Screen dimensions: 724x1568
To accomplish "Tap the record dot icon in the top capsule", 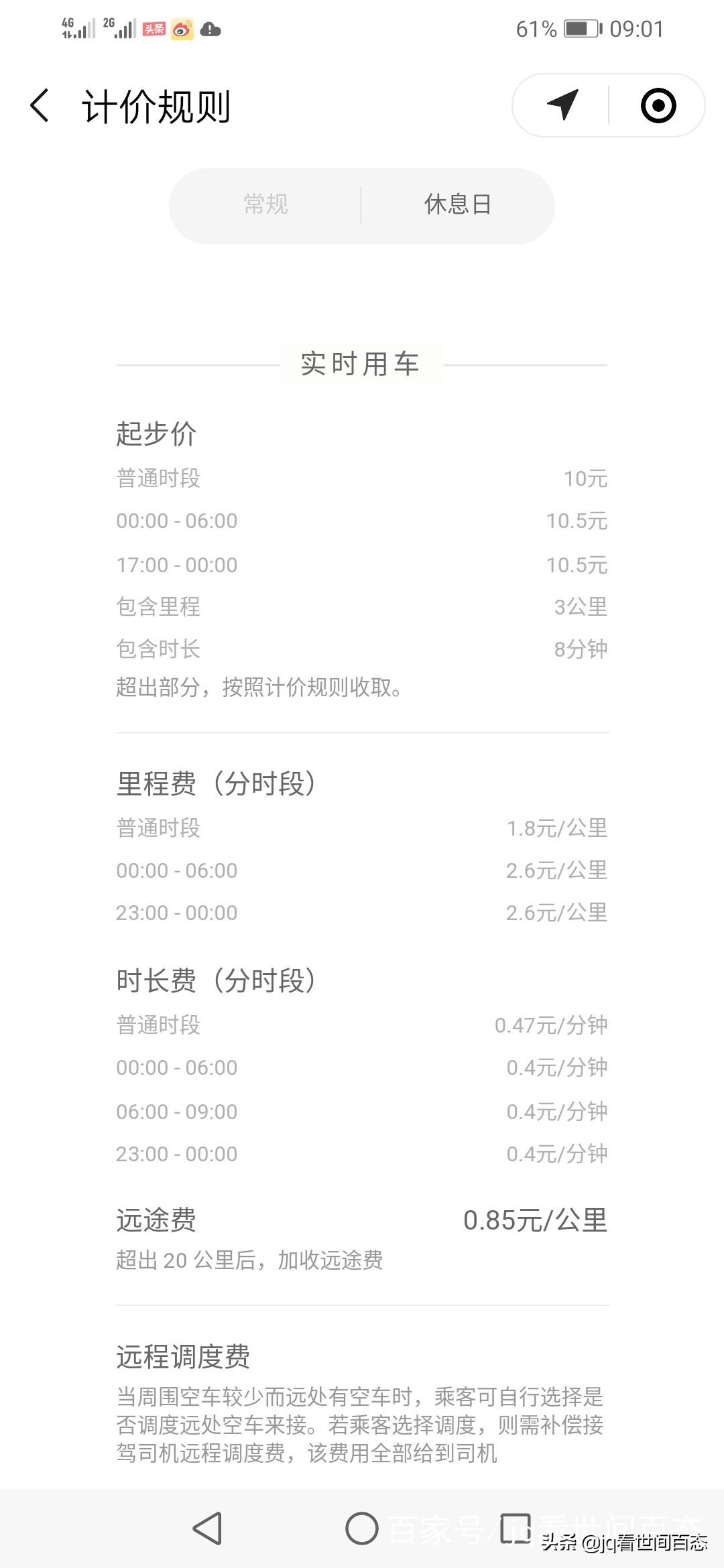I will pos(658,105).
